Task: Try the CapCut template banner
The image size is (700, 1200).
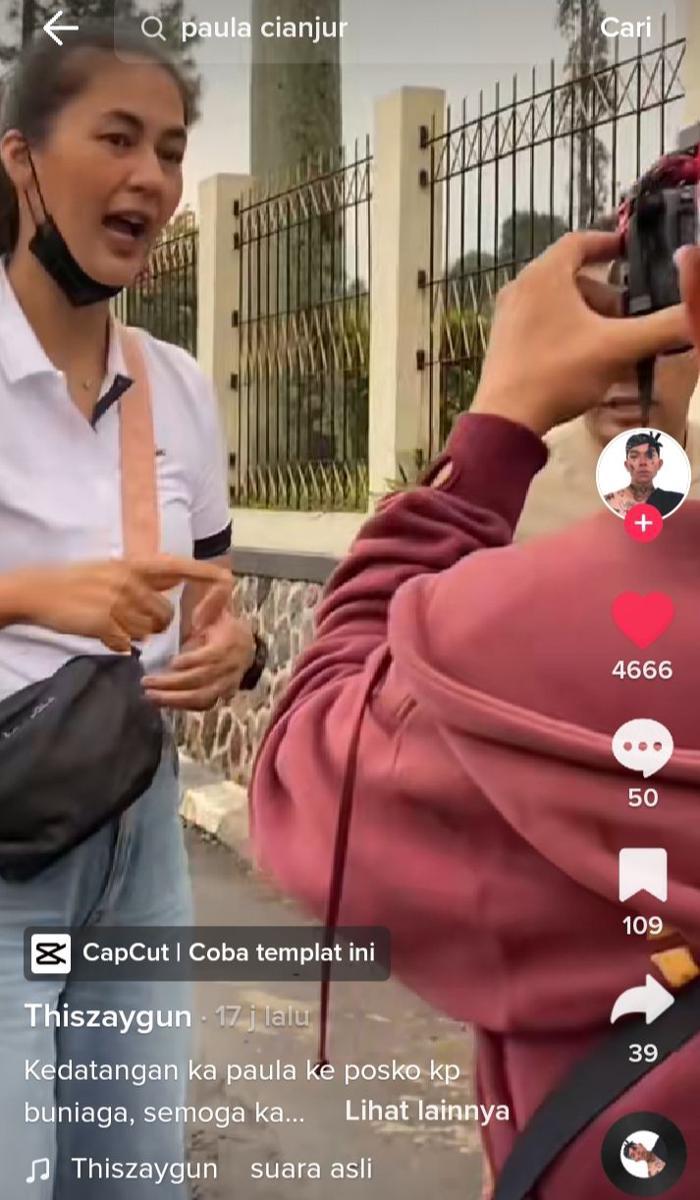Action: click(x=207, y=953)
